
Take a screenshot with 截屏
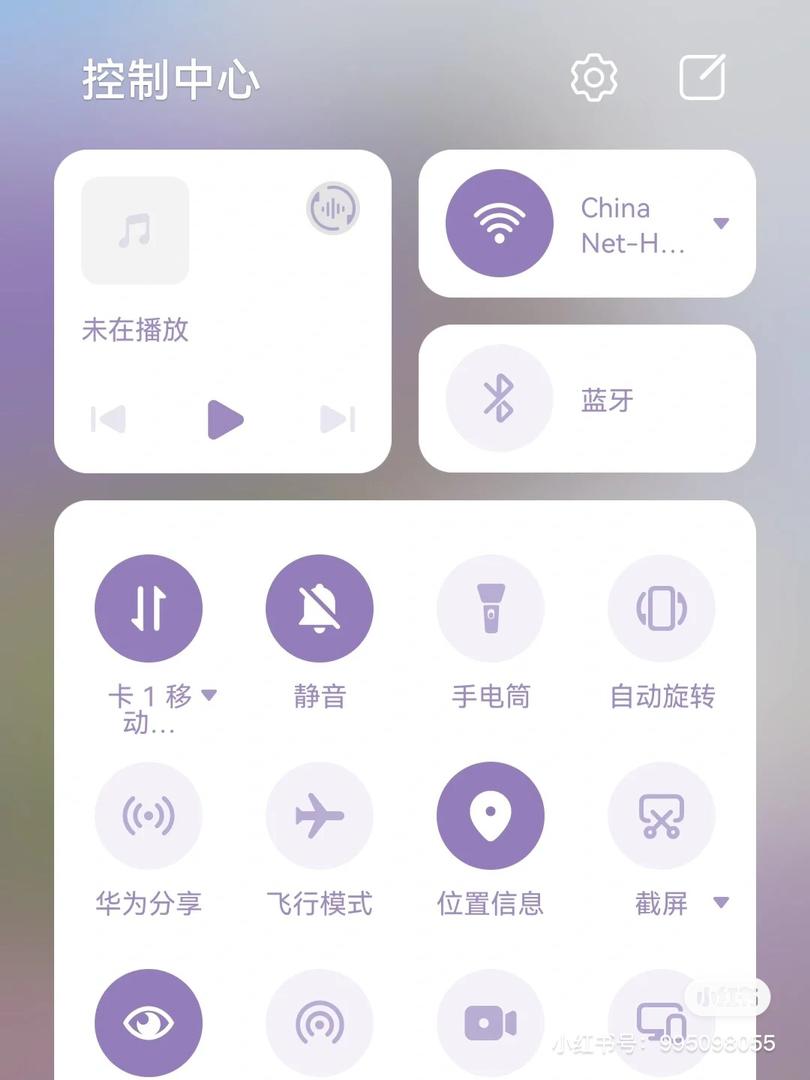point(662,816)
